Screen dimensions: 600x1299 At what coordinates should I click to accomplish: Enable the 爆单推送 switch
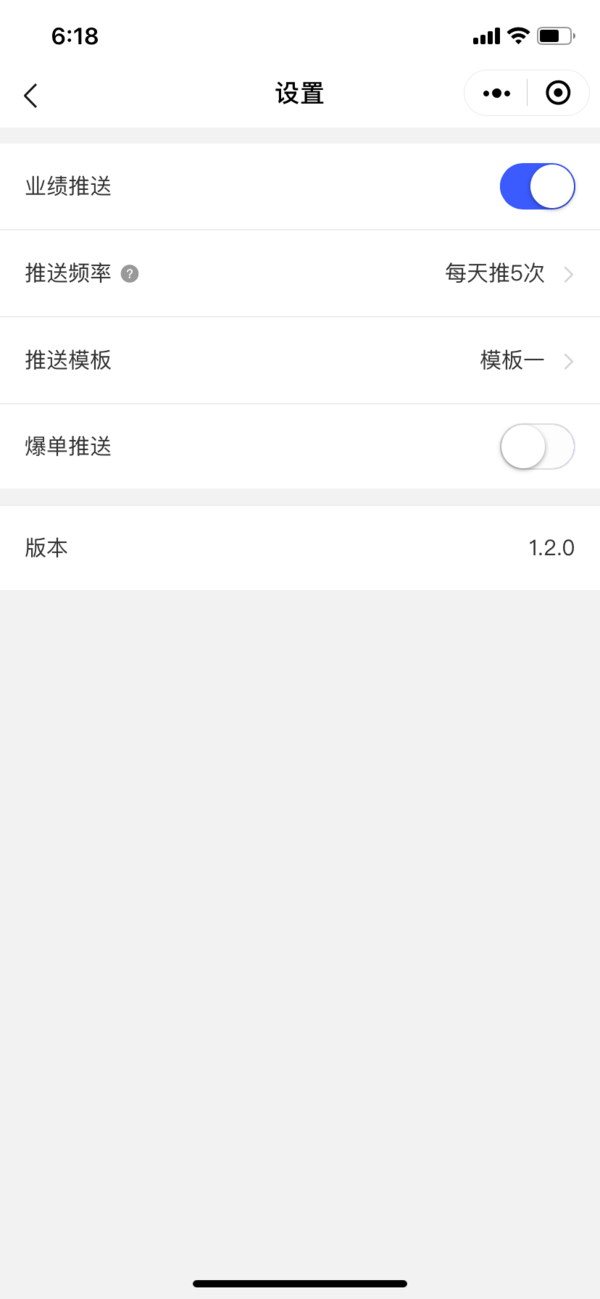tap(537, 447)
